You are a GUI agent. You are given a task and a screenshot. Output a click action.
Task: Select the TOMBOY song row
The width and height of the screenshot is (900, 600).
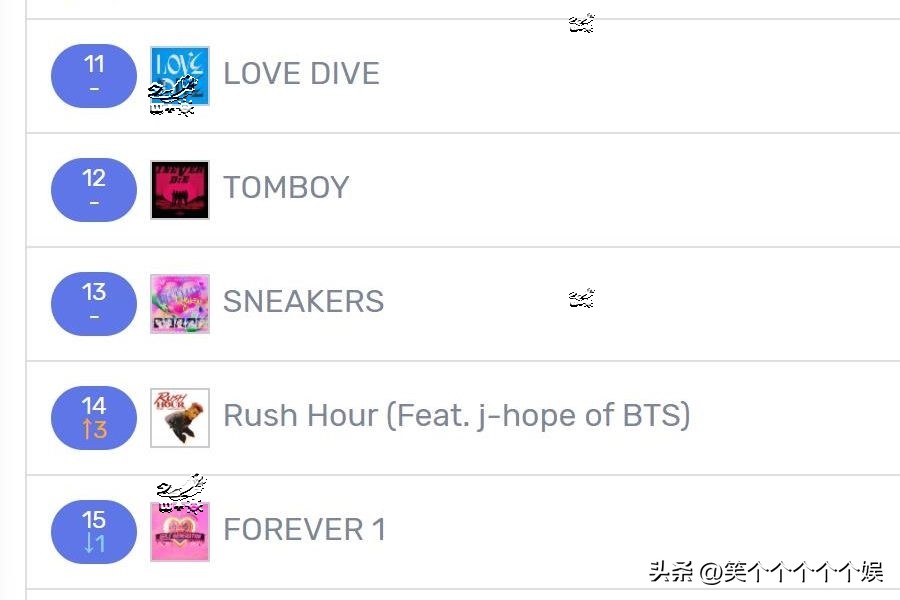286,188
